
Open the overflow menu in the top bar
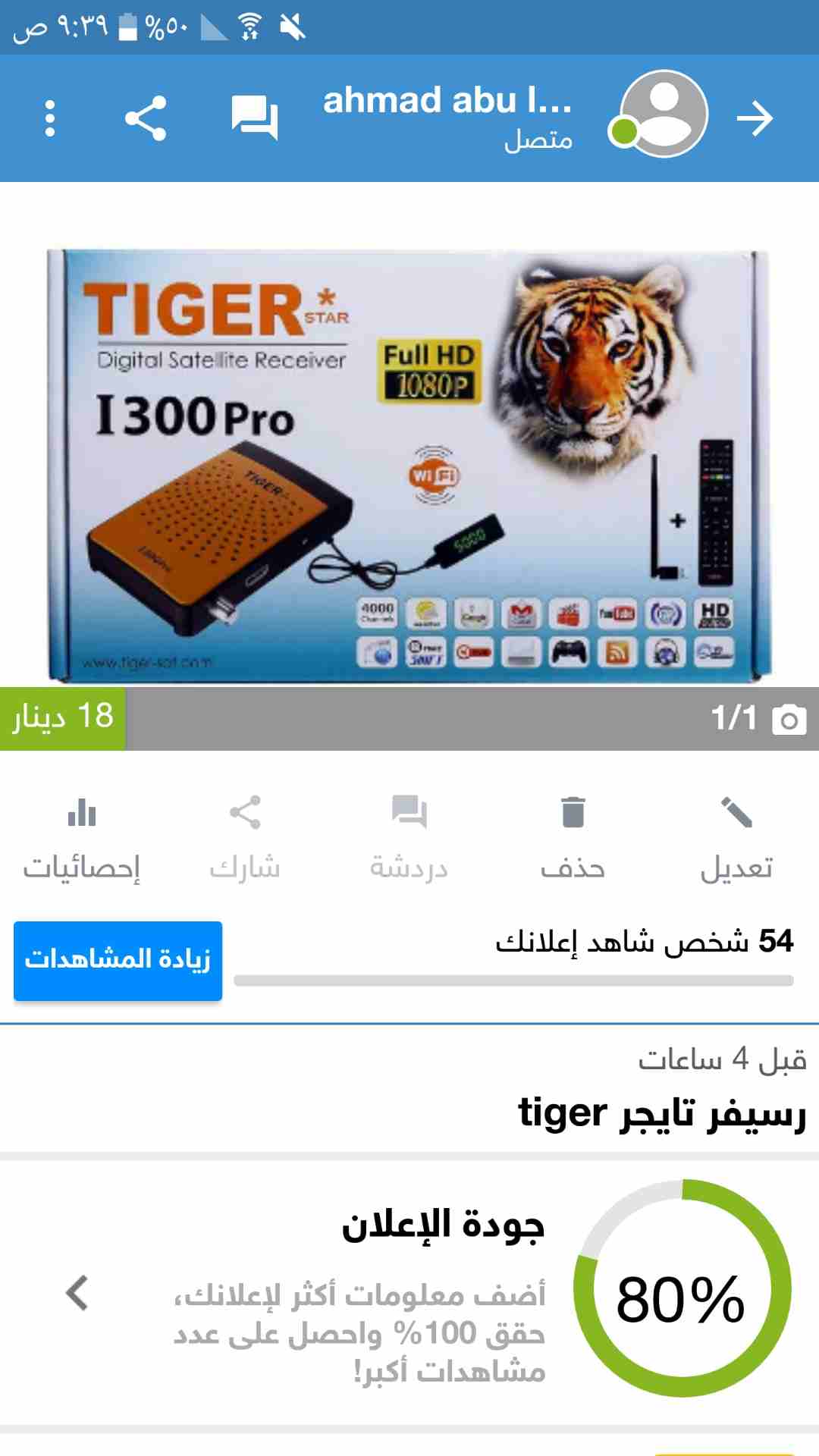[50, 118]
